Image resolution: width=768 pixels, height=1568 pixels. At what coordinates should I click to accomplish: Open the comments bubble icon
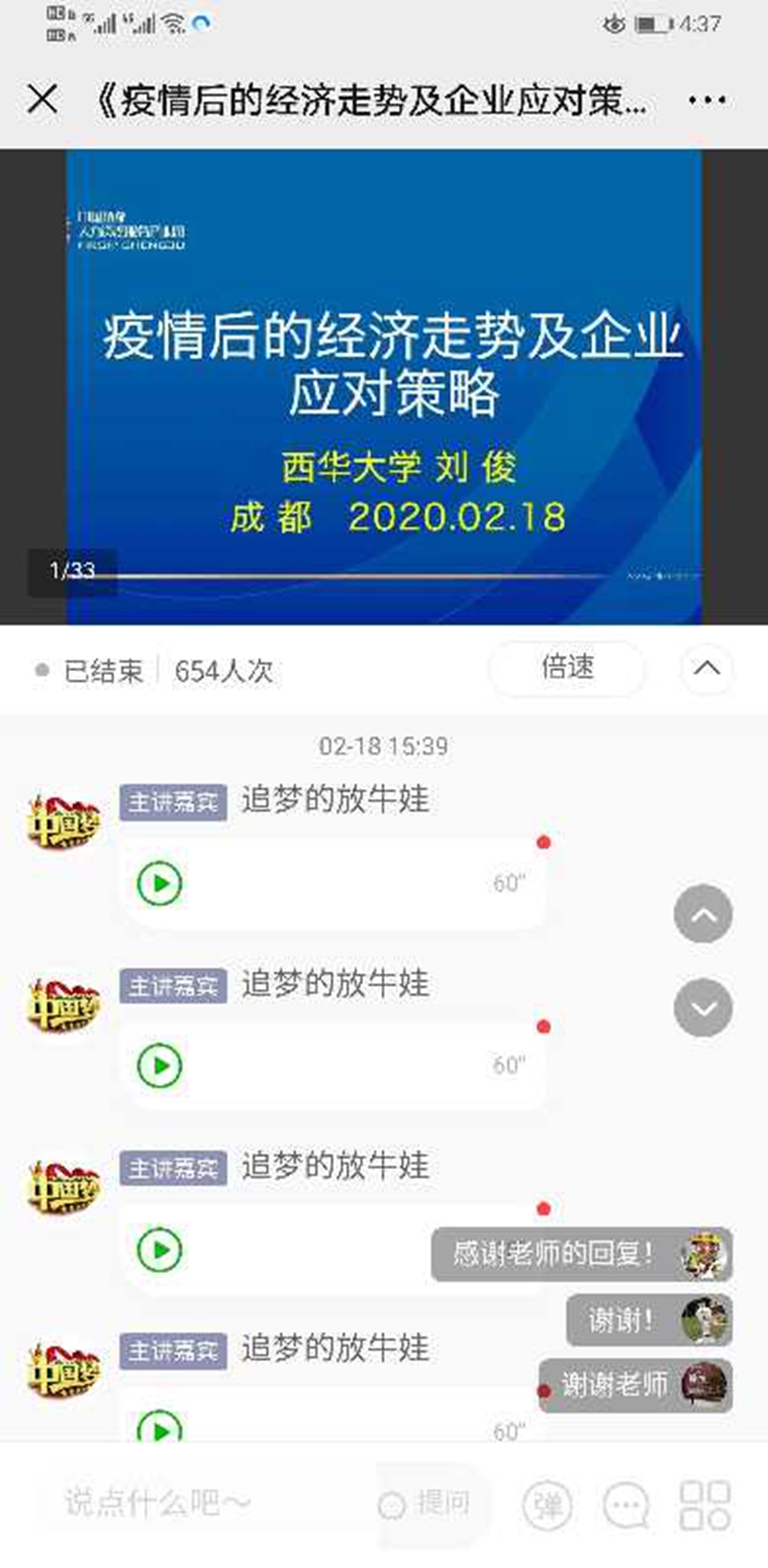[626, 1505]
